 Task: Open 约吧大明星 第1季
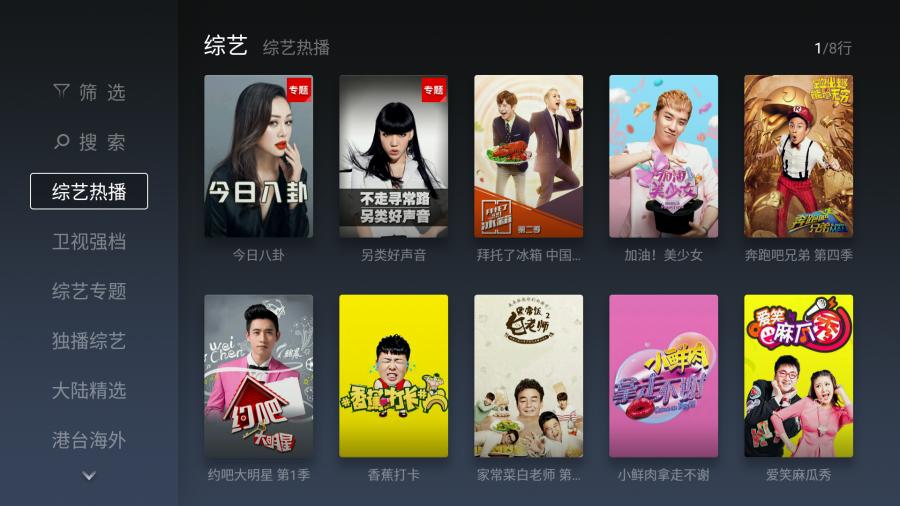(258, 376)
